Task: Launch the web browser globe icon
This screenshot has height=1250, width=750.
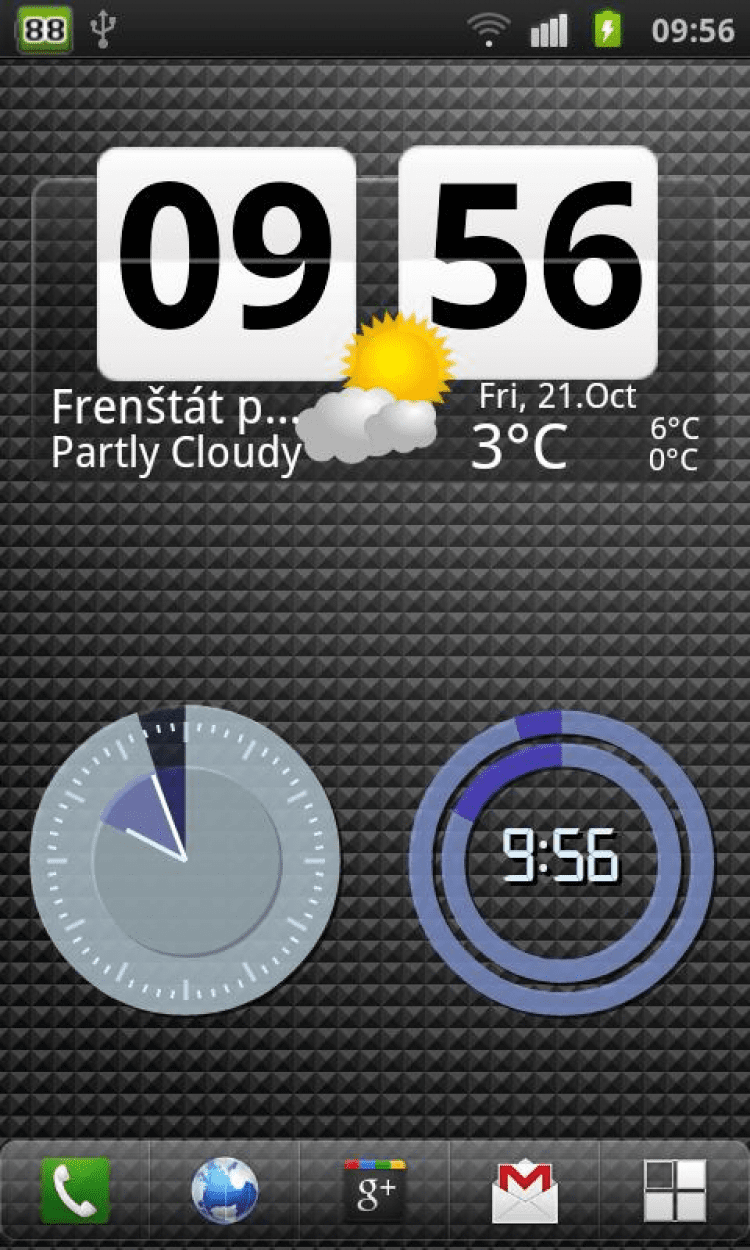Action: point(224,1190)
